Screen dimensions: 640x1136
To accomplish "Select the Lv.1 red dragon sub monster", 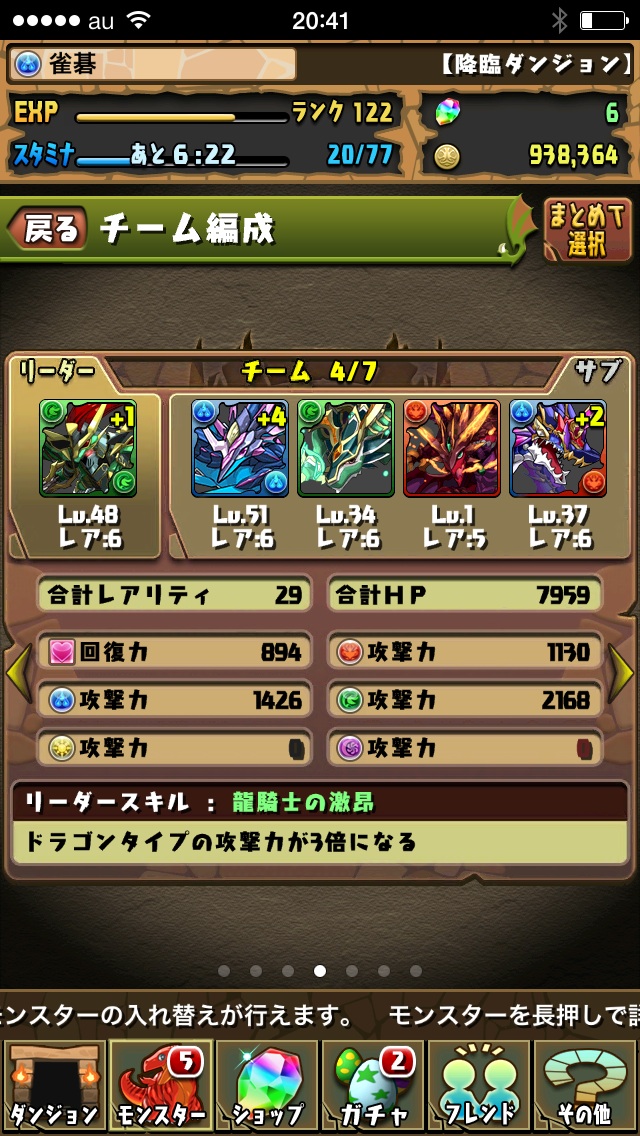I will pyautogui.click(x=451, y=447).
